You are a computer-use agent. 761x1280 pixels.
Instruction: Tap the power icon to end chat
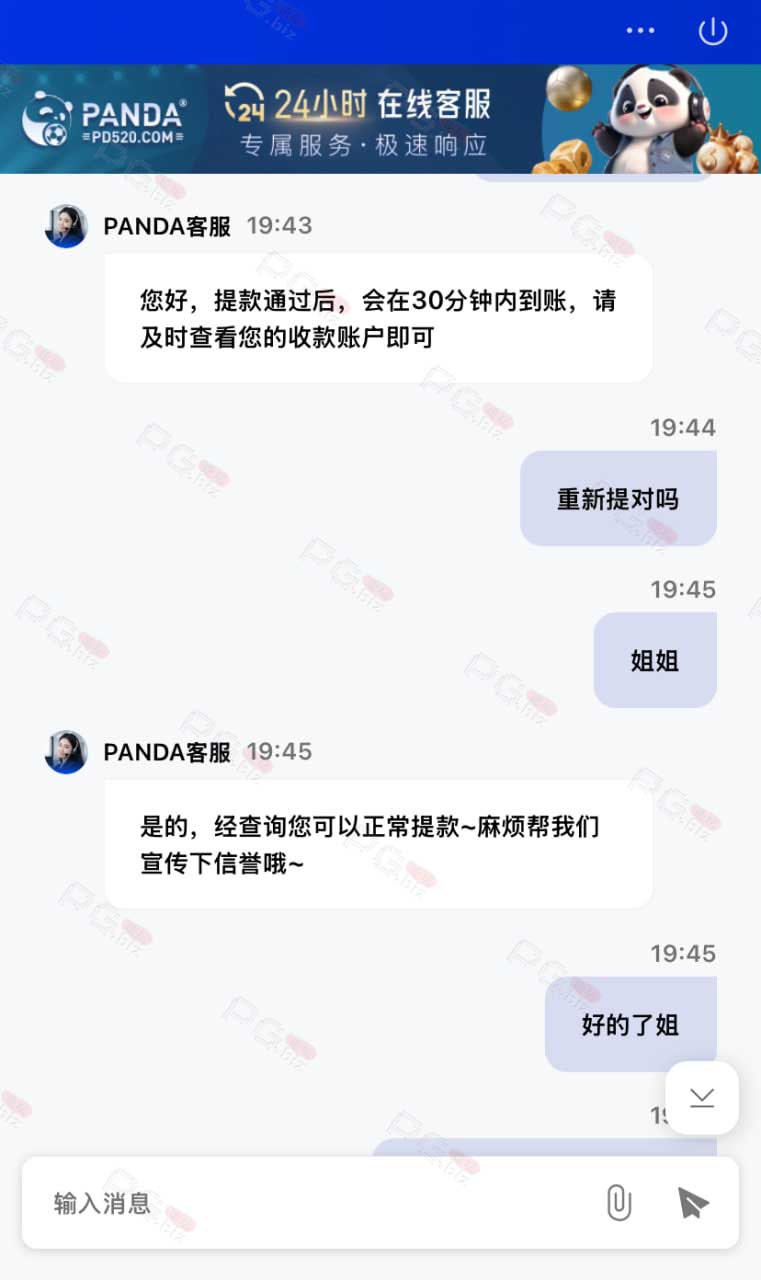[713, 31]
